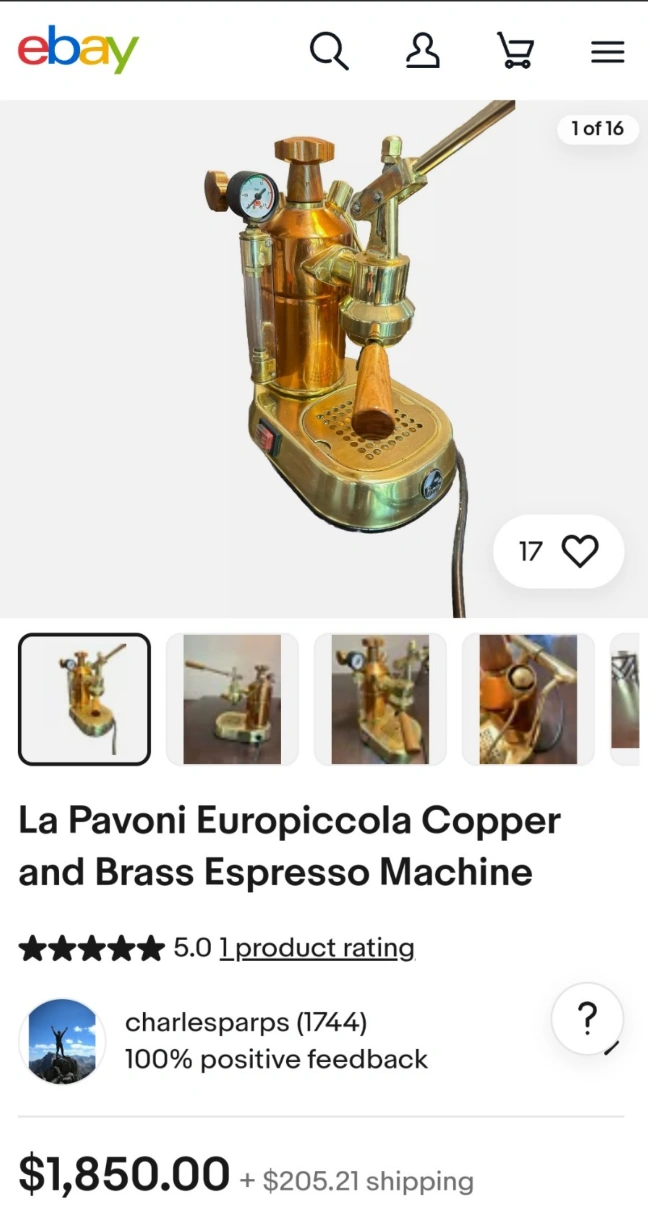The width and height of the screenshot is (648, 1226).
Task: Open the 1 product rating link
Action: 317,947
